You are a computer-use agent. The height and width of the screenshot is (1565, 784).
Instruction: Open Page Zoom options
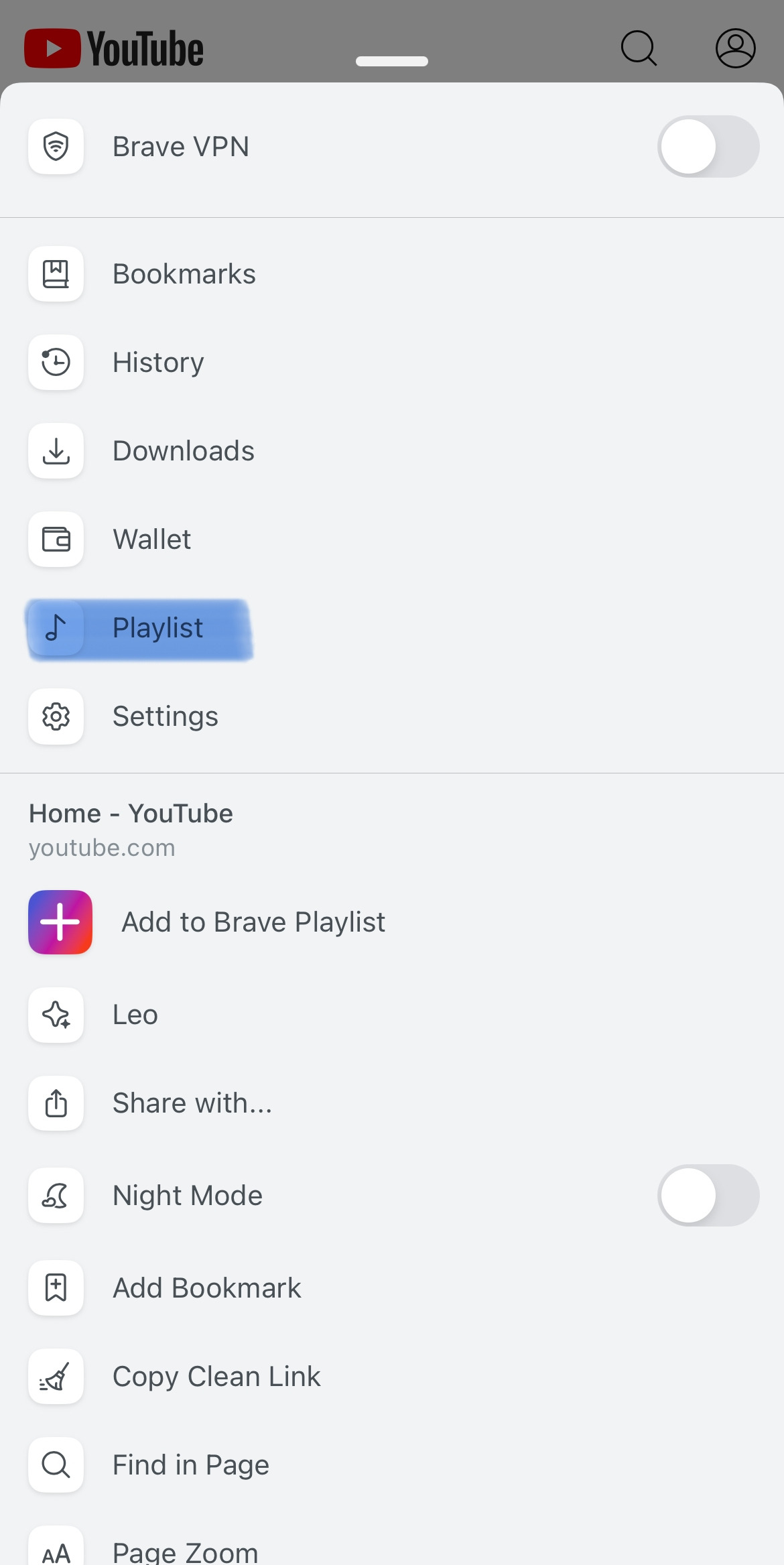tap(185, 1551)
